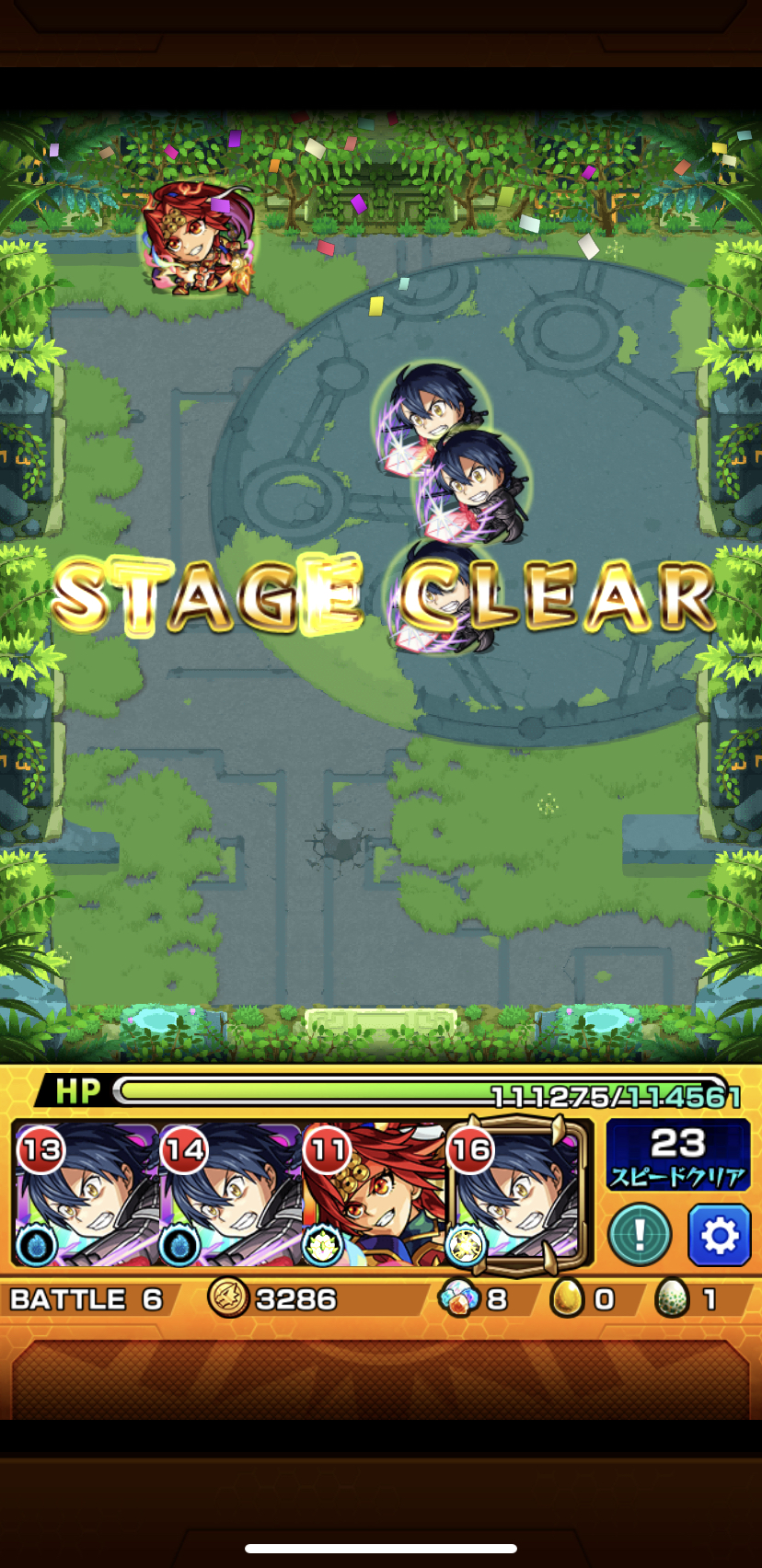
Task: Select the red-haired character portrait numbered 11
Action: pyautogui.click(x=373, y=1193)
